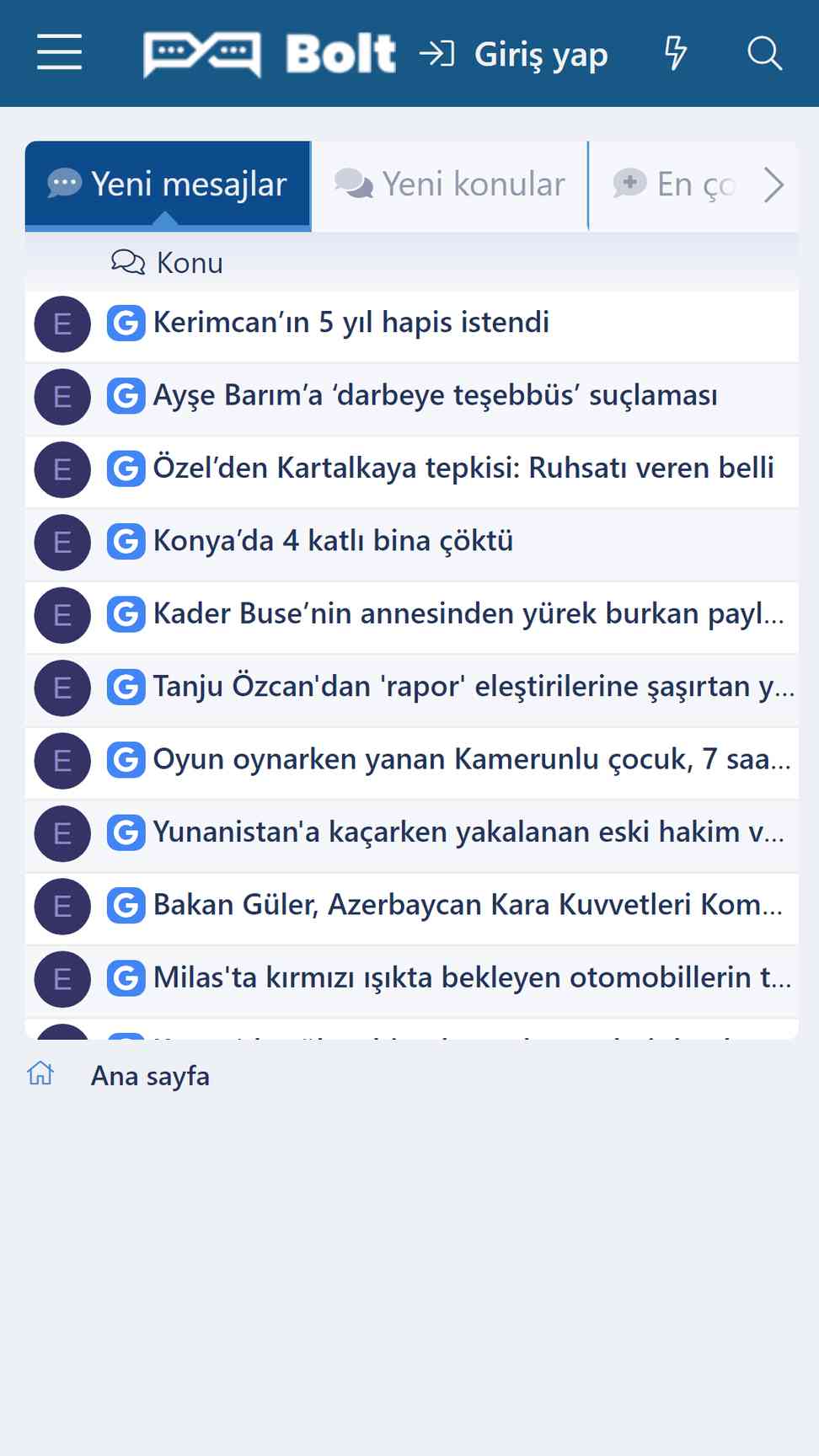Open the Bakan Güler, Azerbaycan thread
The width and height of the screenshot is (819, 1456).
[468, 905]
